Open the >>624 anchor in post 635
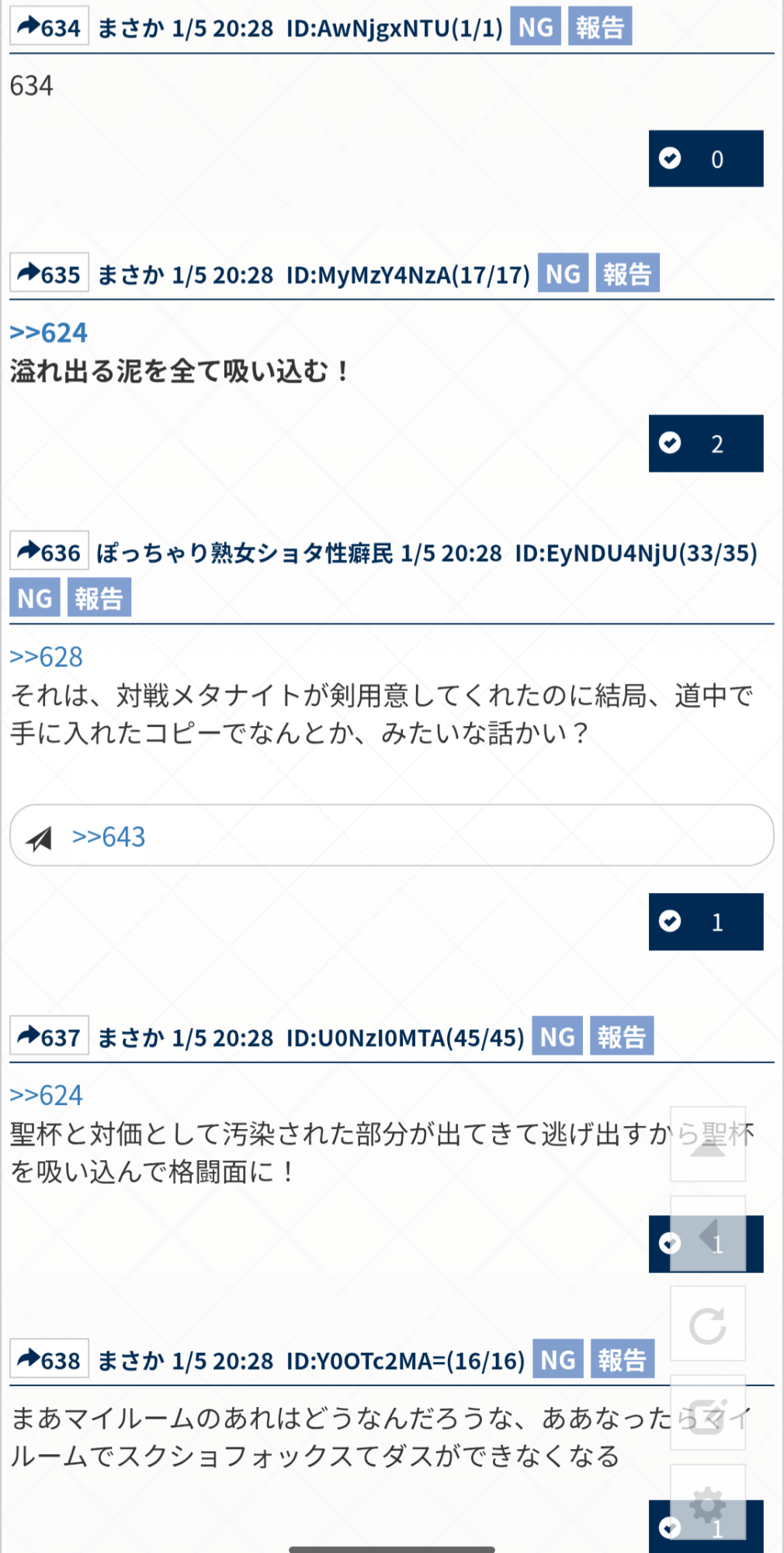784x1553 pixels. coord(48,332)
